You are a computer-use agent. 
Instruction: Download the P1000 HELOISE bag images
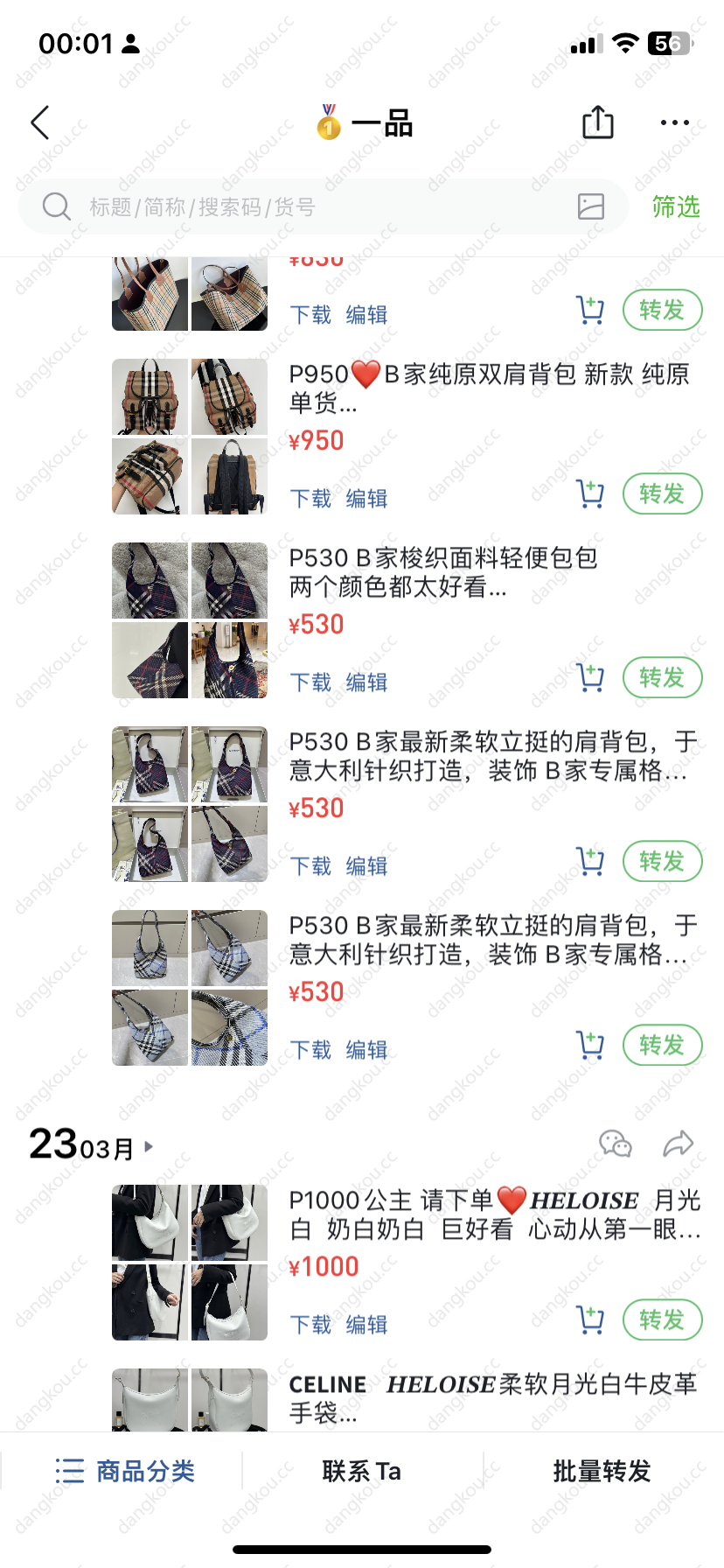[x=310, y=1325]
